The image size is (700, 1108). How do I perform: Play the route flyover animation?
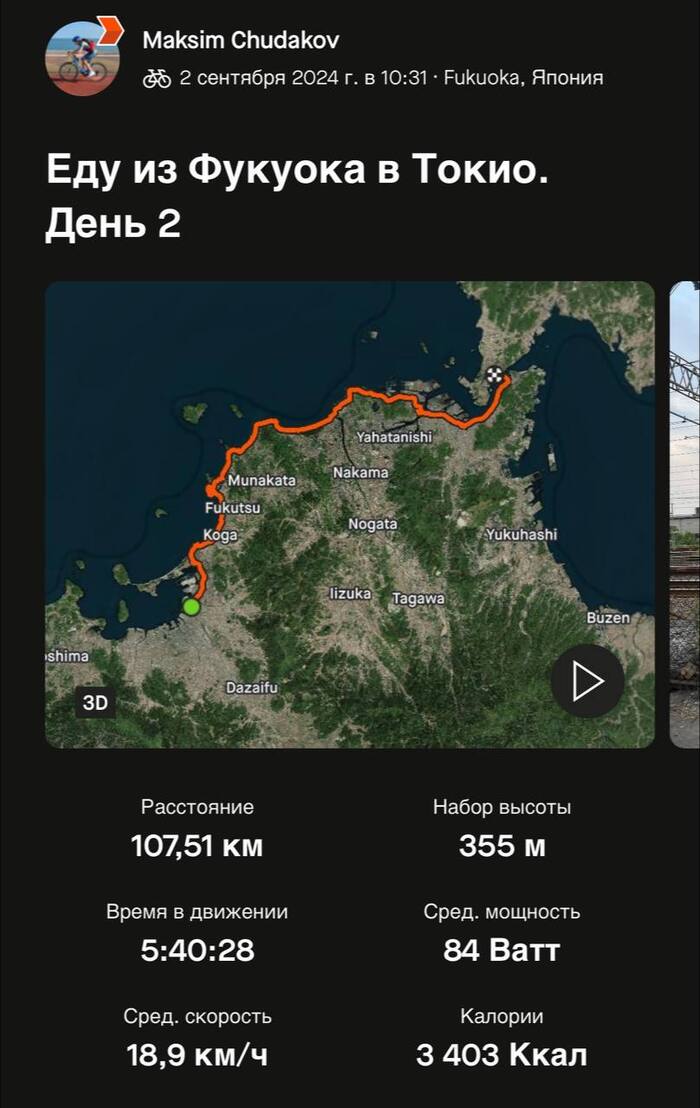(x=587, y=681)
